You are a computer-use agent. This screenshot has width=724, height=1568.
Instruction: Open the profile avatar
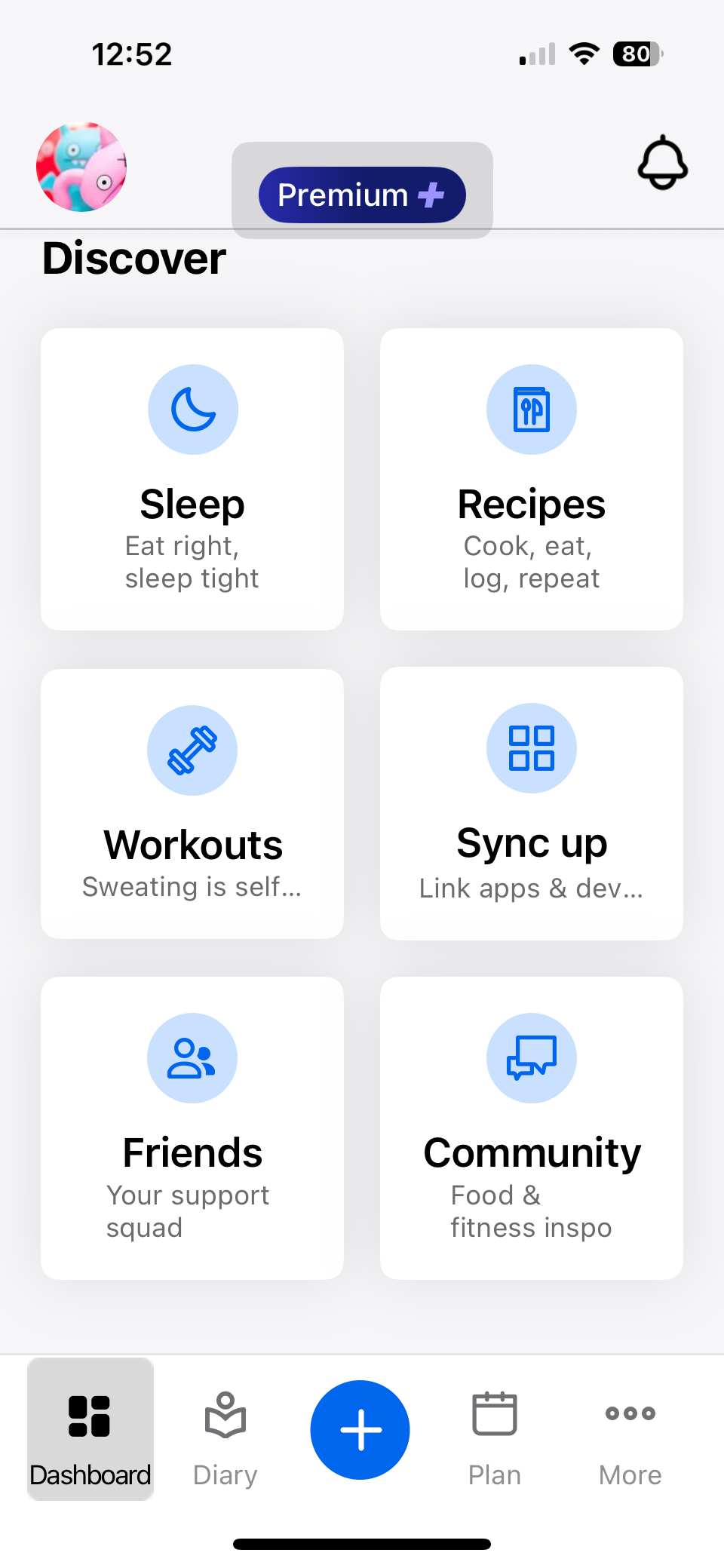pos(81,167)
